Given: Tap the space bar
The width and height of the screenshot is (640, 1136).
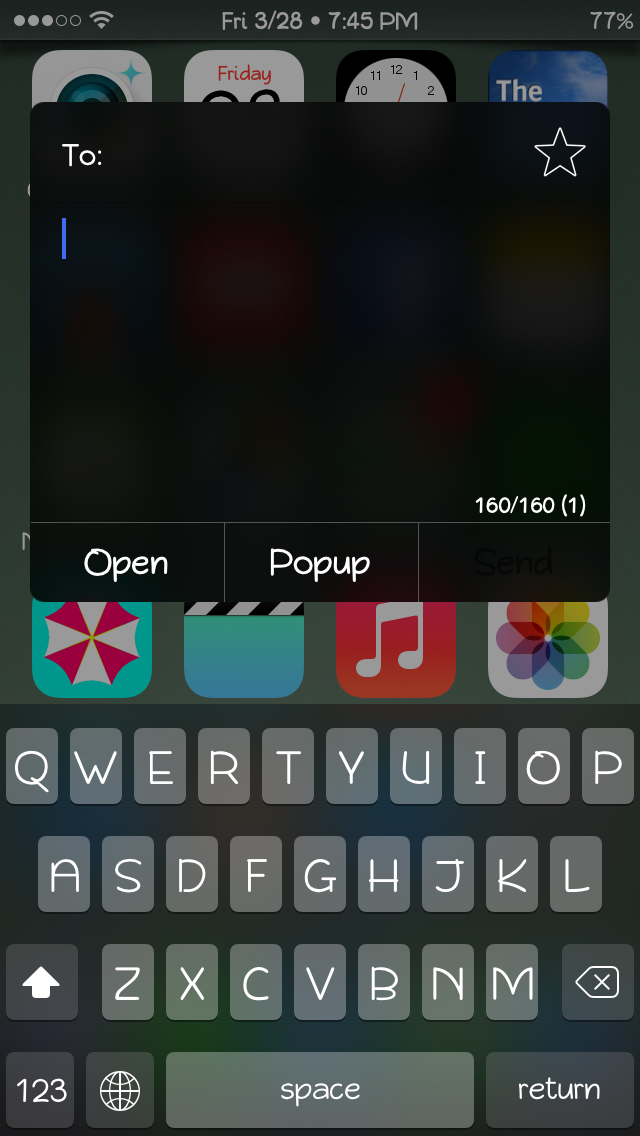Looking at the screenshot, I should (x=320, y=1089).
